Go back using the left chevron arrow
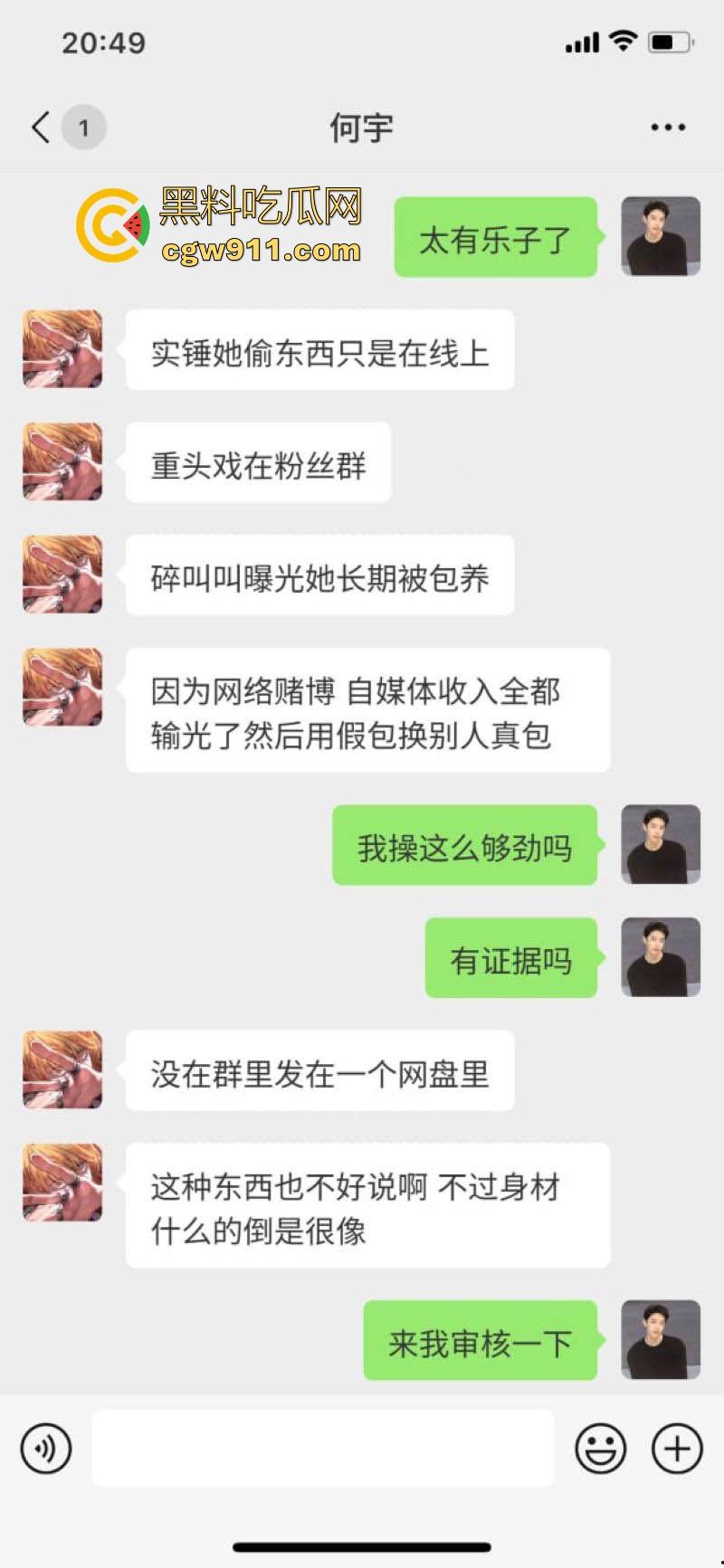 38,127
